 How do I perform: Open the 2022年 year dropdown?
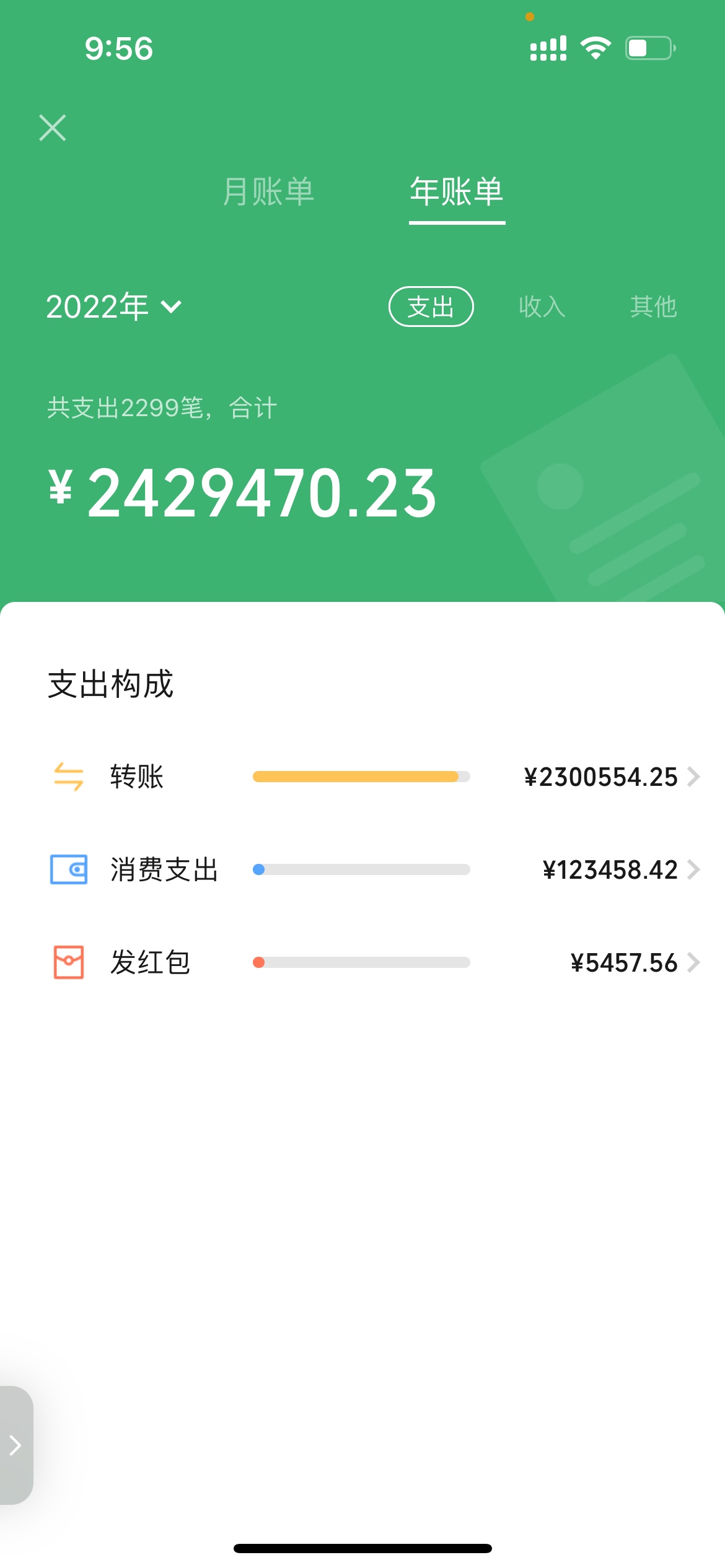coord(114,307)
